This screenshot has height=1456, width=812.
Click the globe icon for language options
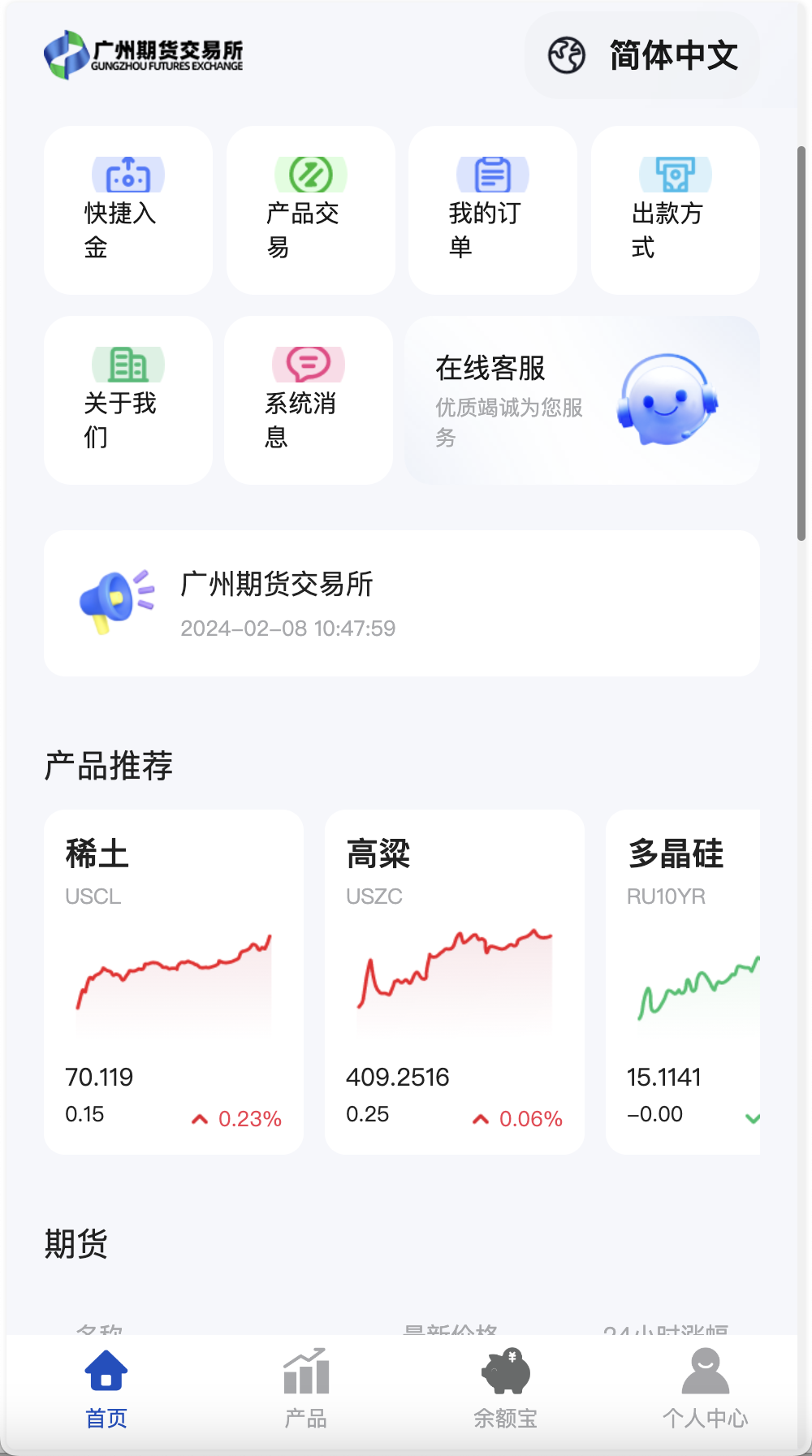pos(568,55)
